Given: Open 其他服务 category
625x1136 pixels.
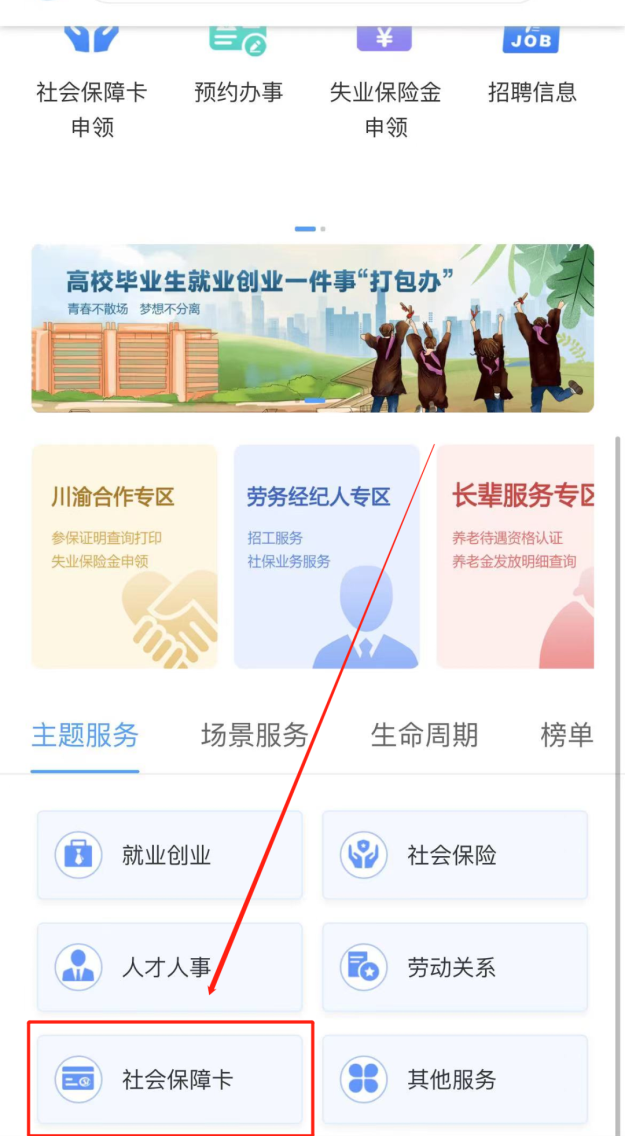Looking at the screenshot, I should tap(454, 1080).
